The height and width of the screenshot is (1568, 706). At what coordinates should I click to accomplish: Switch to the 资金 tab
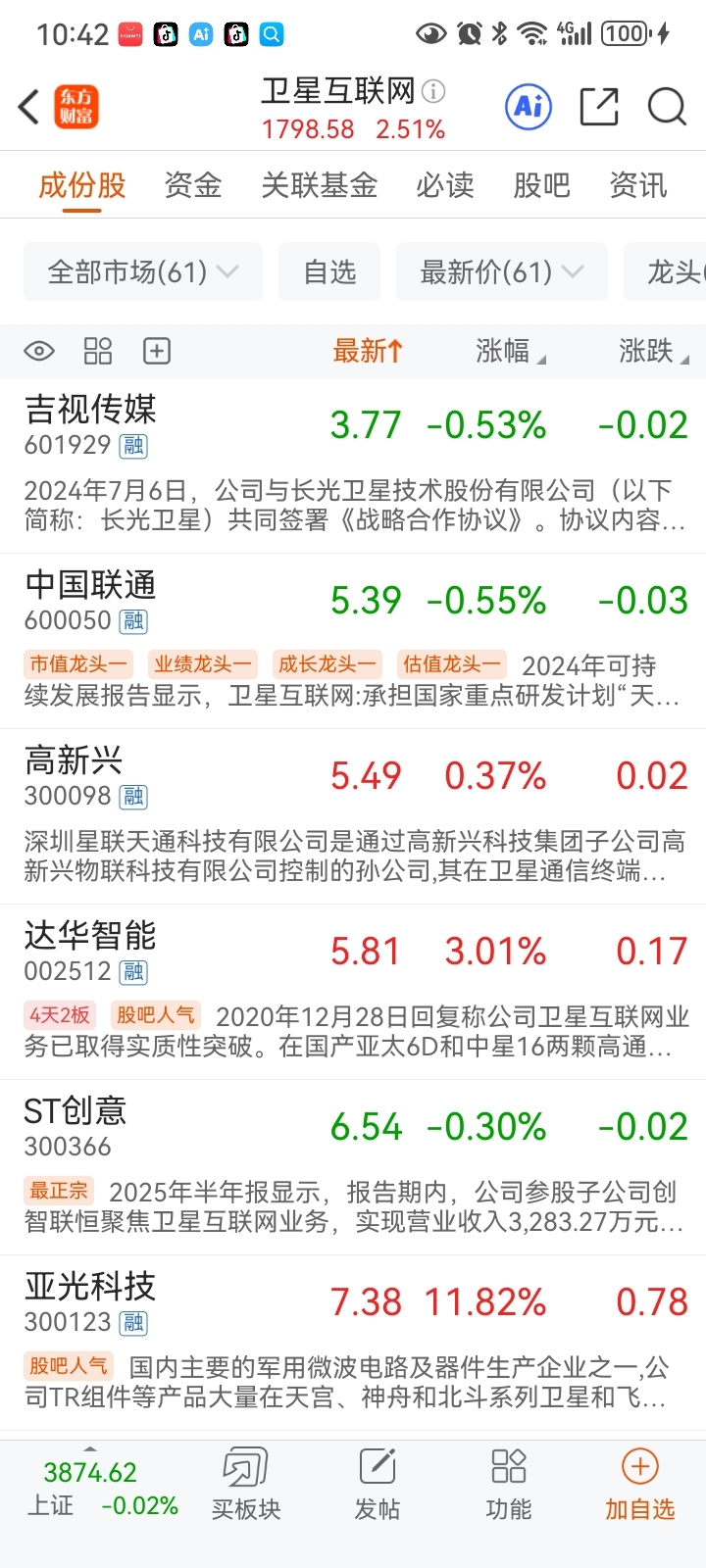(x=192, y=185)
